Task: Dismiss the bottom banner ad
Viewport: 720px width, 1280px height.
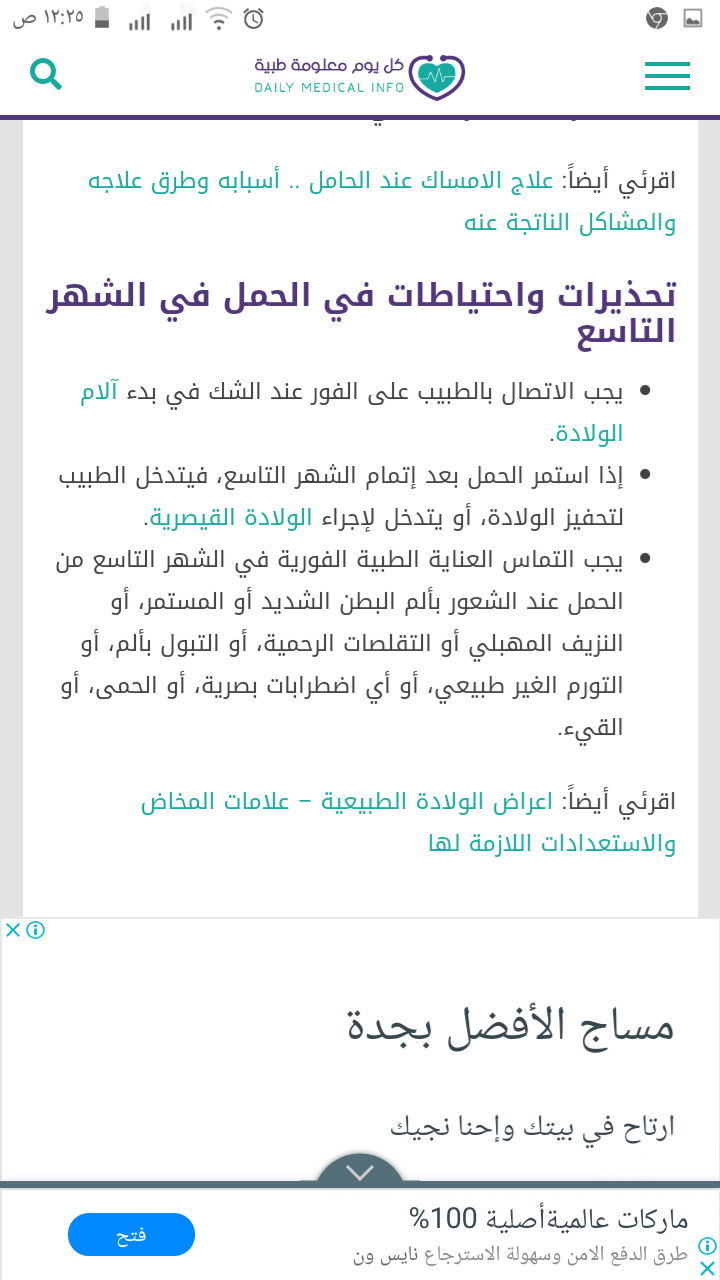Action: point(707,1268)
